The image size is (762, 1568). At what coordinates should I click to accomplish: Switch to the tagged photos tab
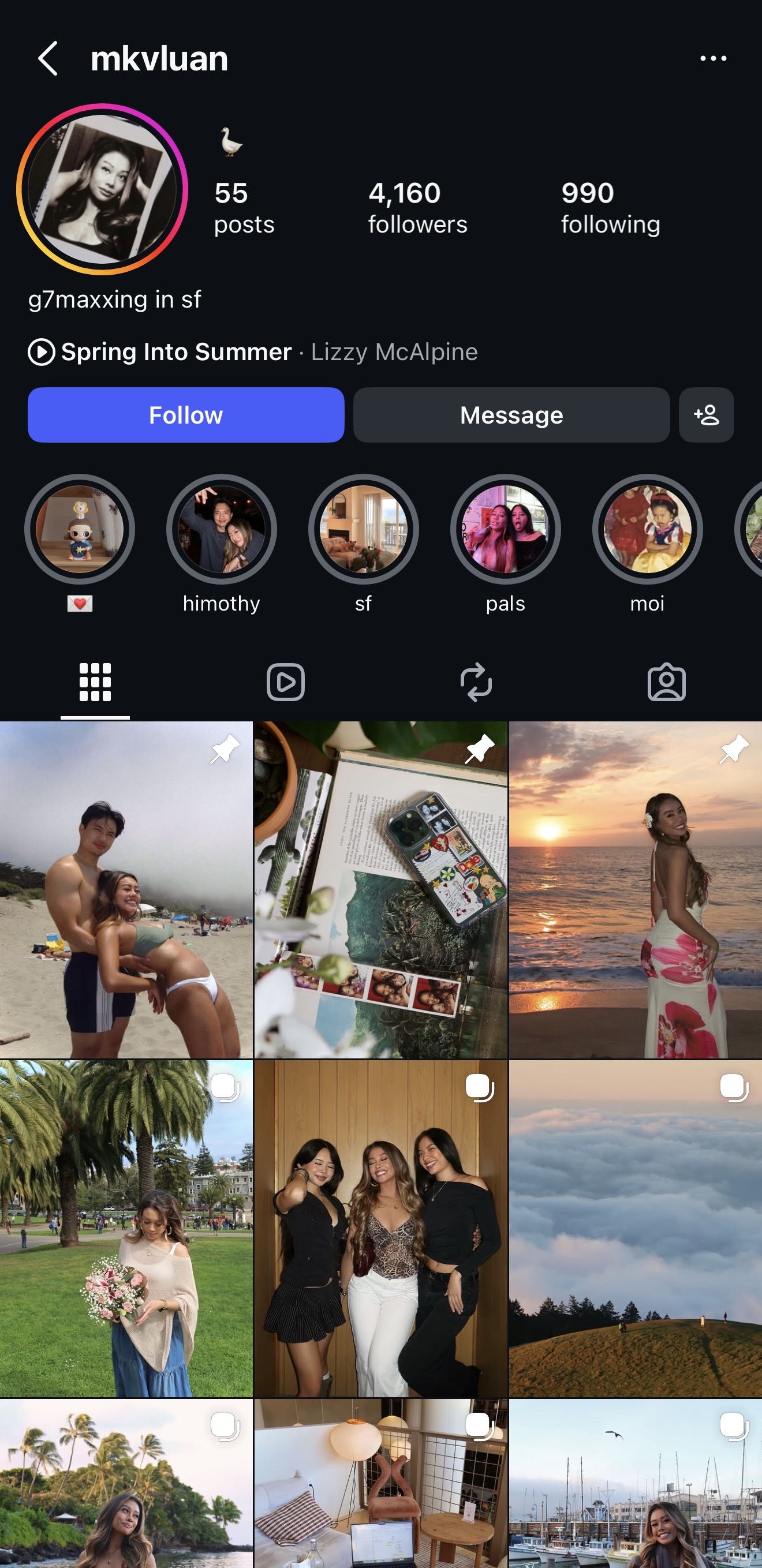pyautogui.click(x=666, y=682)
